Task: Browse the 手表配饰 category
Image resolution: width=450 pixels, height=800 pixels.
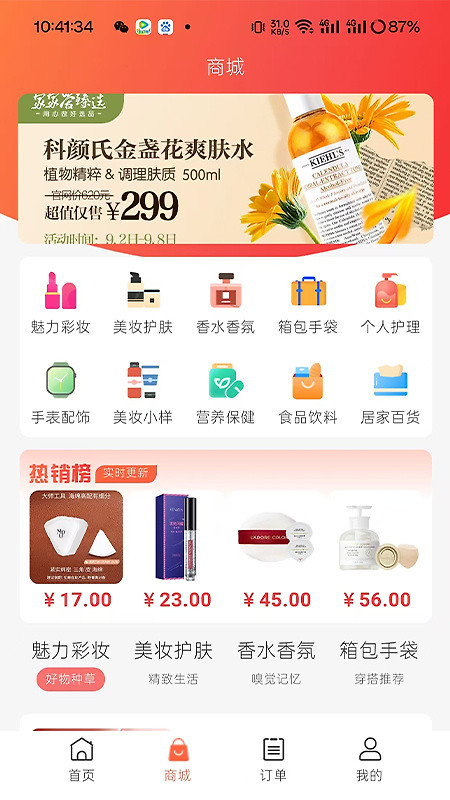Action: click(61, 393)
